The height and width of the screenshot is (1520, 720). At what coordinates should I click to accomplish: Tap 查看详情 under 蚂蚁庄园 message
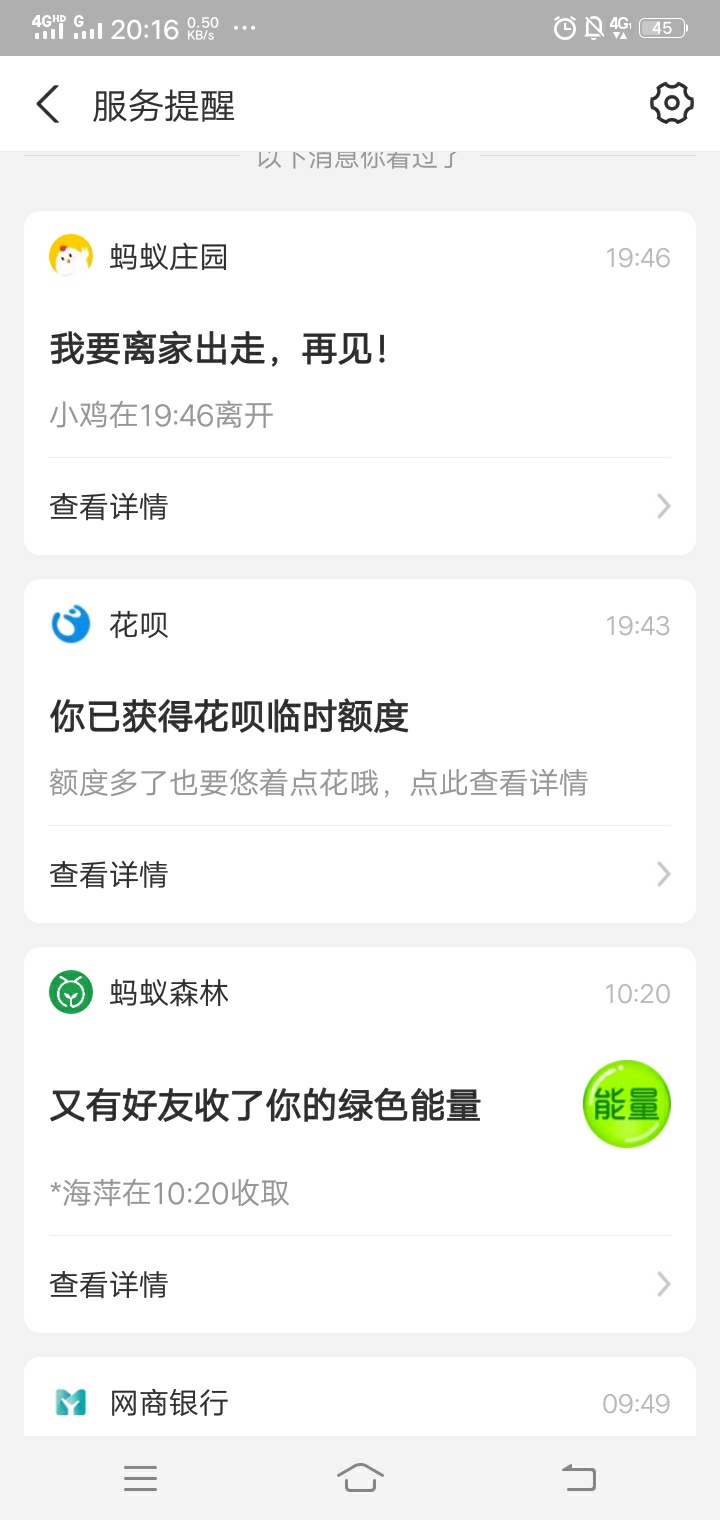click(x=360, y=507)
